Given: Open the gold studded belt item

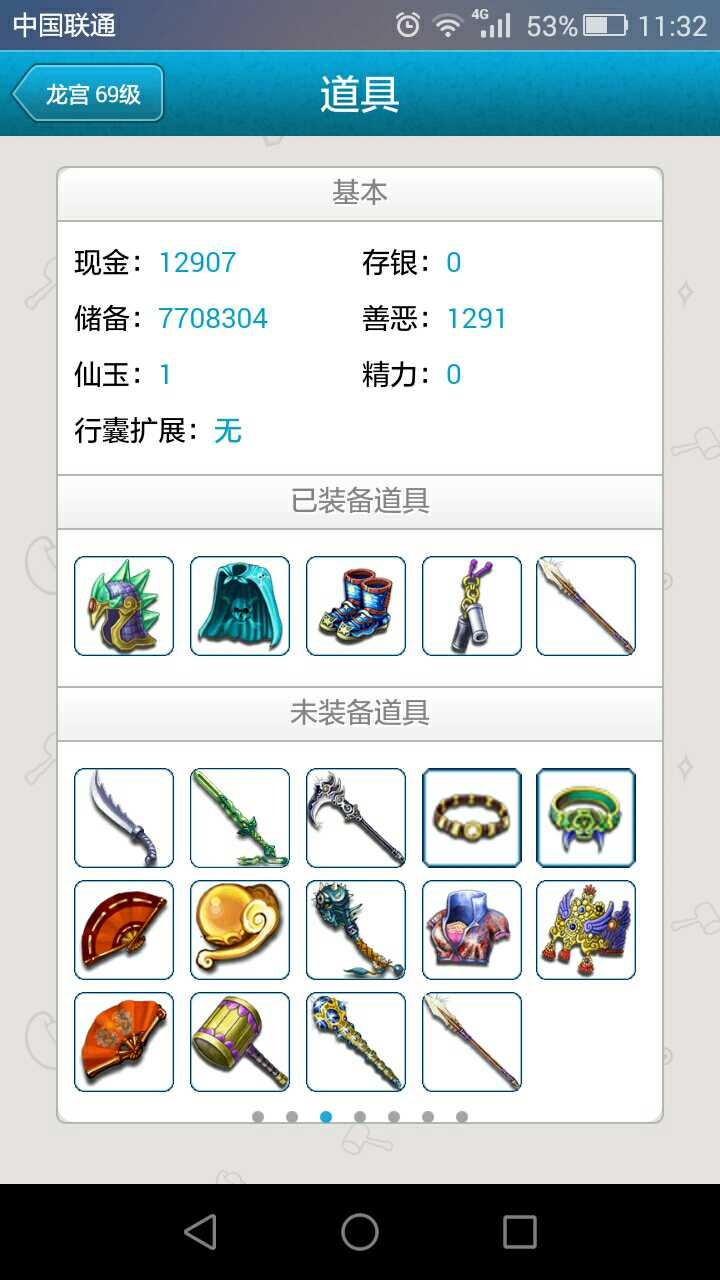Looking at the screenshot, I should 472,818.
